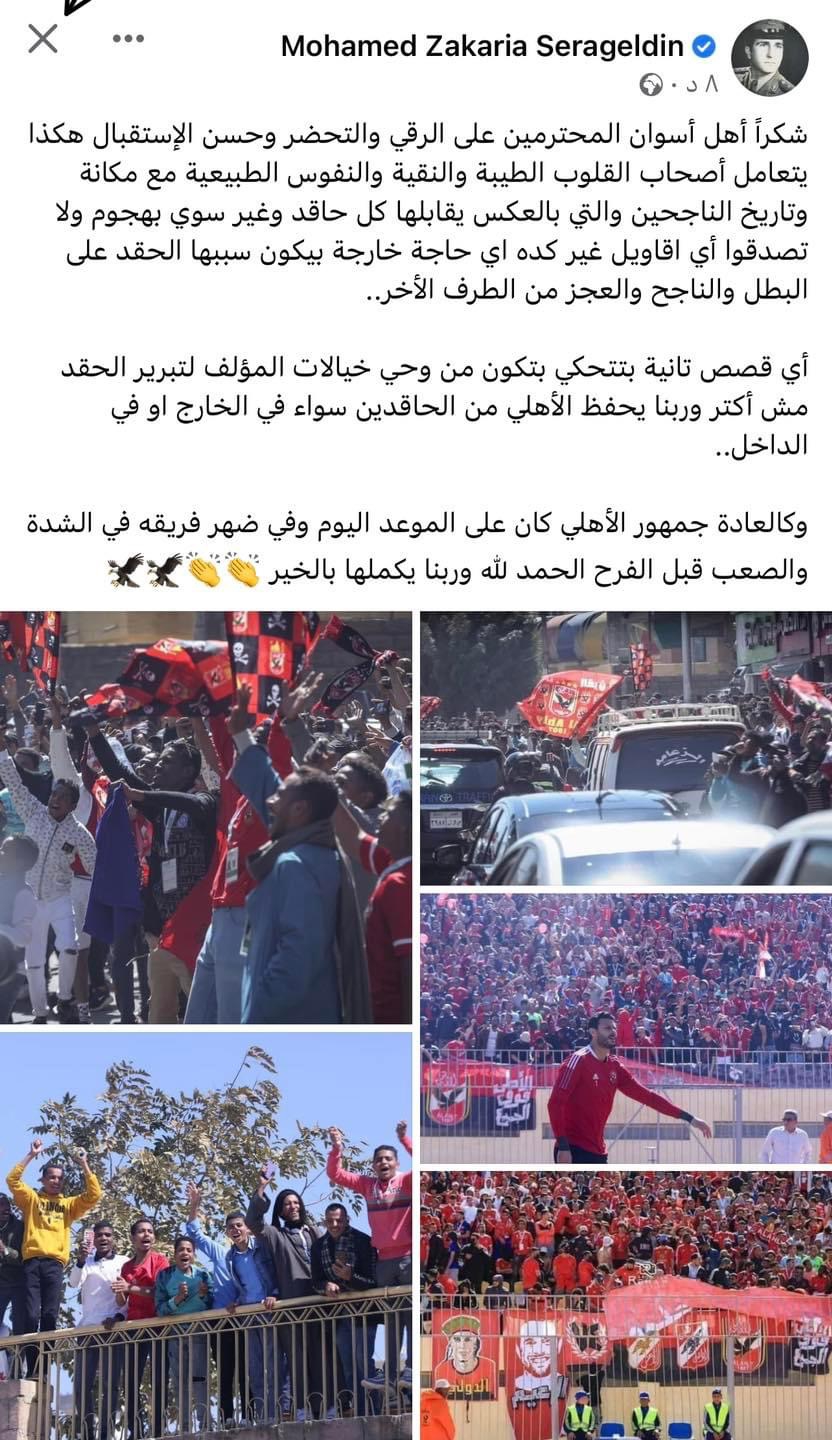
Task: Open photo of player in red on pitch
Action: pyautogui.click(x=625, y=1028)
